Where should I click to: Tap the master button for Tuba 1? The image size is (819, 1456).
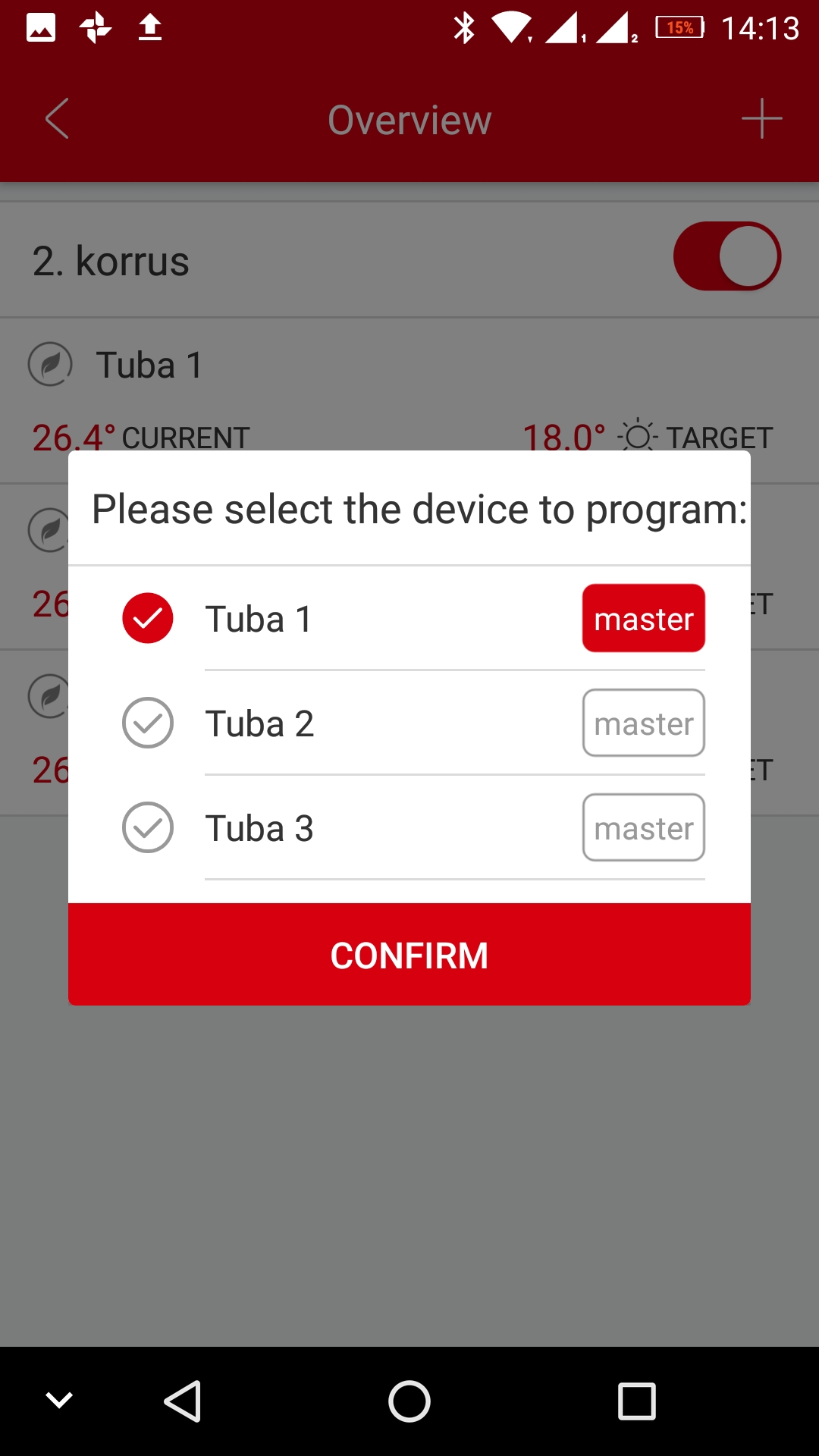[644, 618]
